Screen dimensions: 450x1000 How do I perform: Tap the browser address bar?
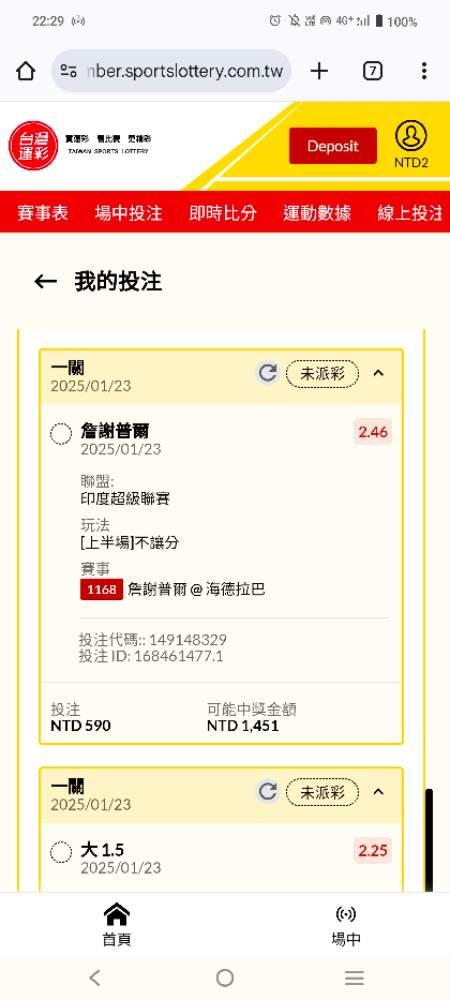171,71
